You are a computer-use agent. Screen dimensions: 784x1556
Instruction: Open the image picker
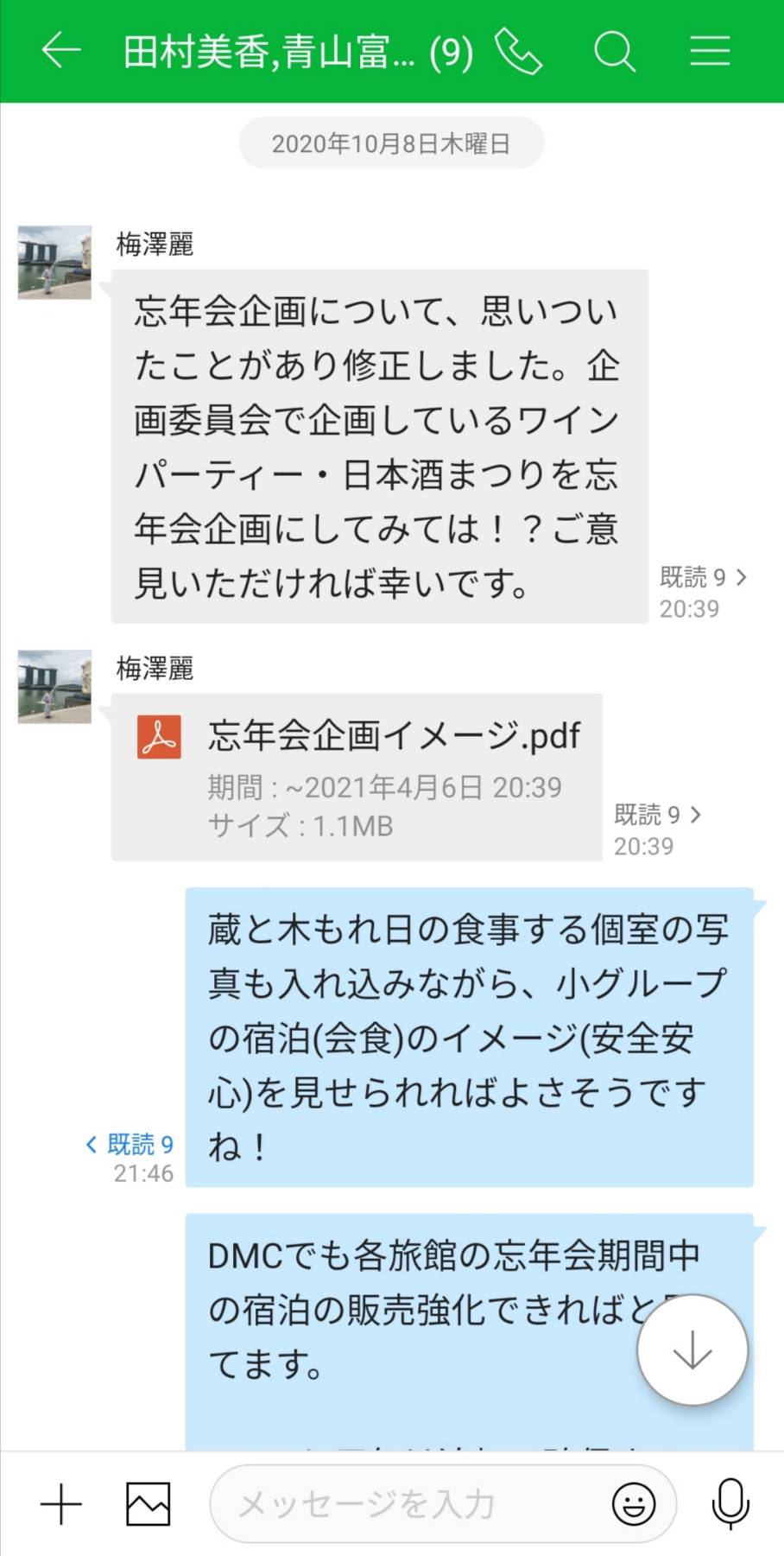(x=149, y=1504)
